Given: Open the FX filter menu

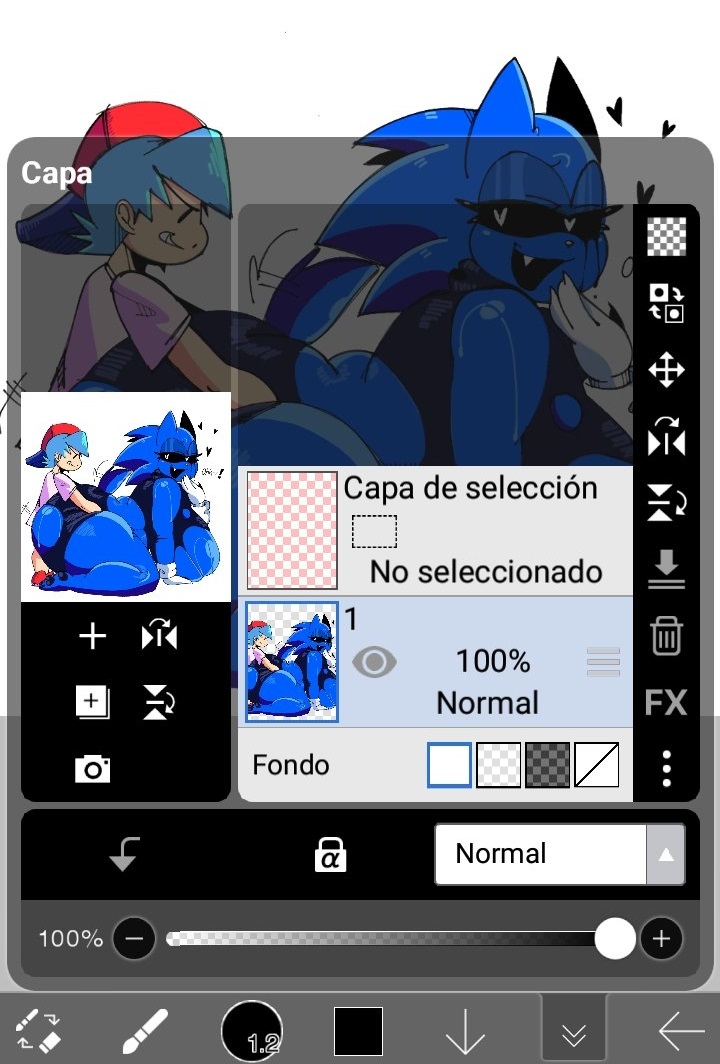Looking at the screenshot, I should 666,702.
